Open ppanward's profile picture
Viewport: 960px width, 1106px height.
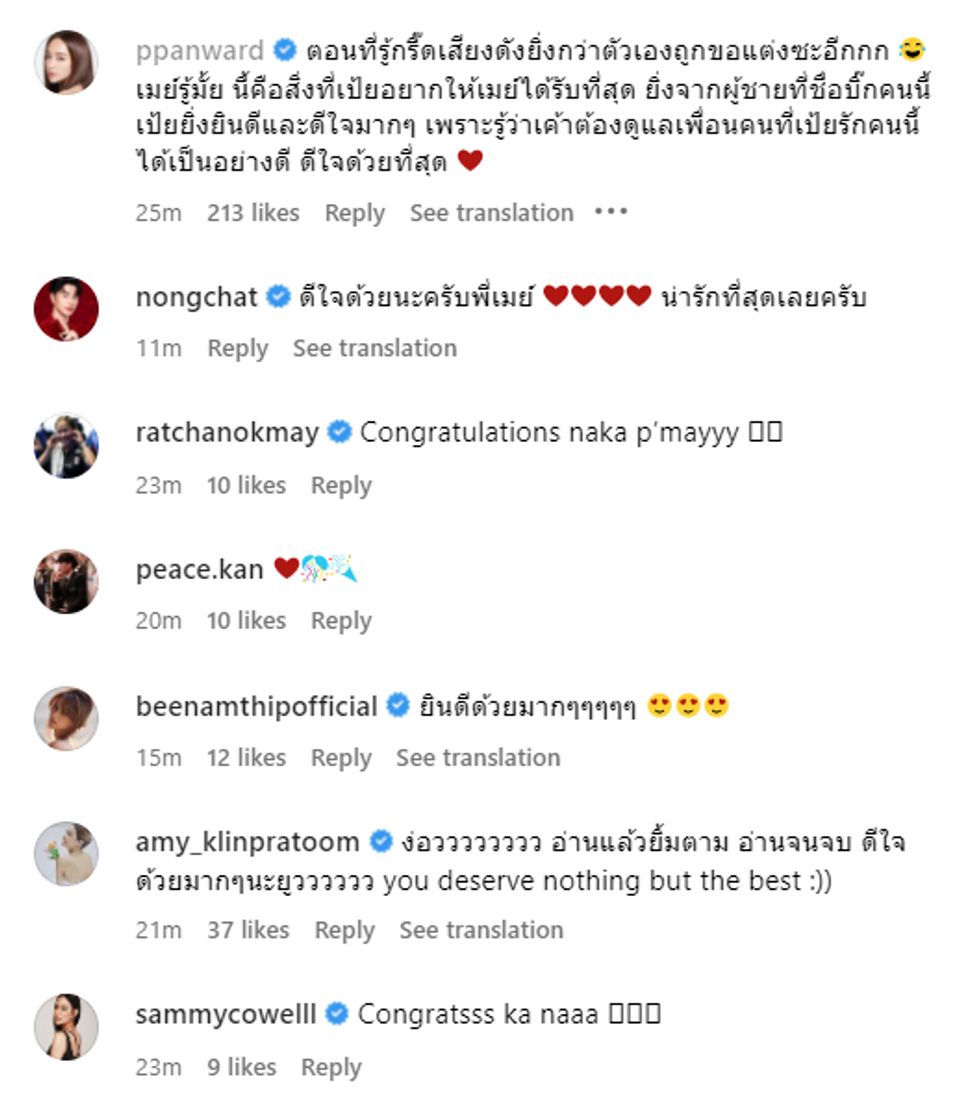pos(66,62)
